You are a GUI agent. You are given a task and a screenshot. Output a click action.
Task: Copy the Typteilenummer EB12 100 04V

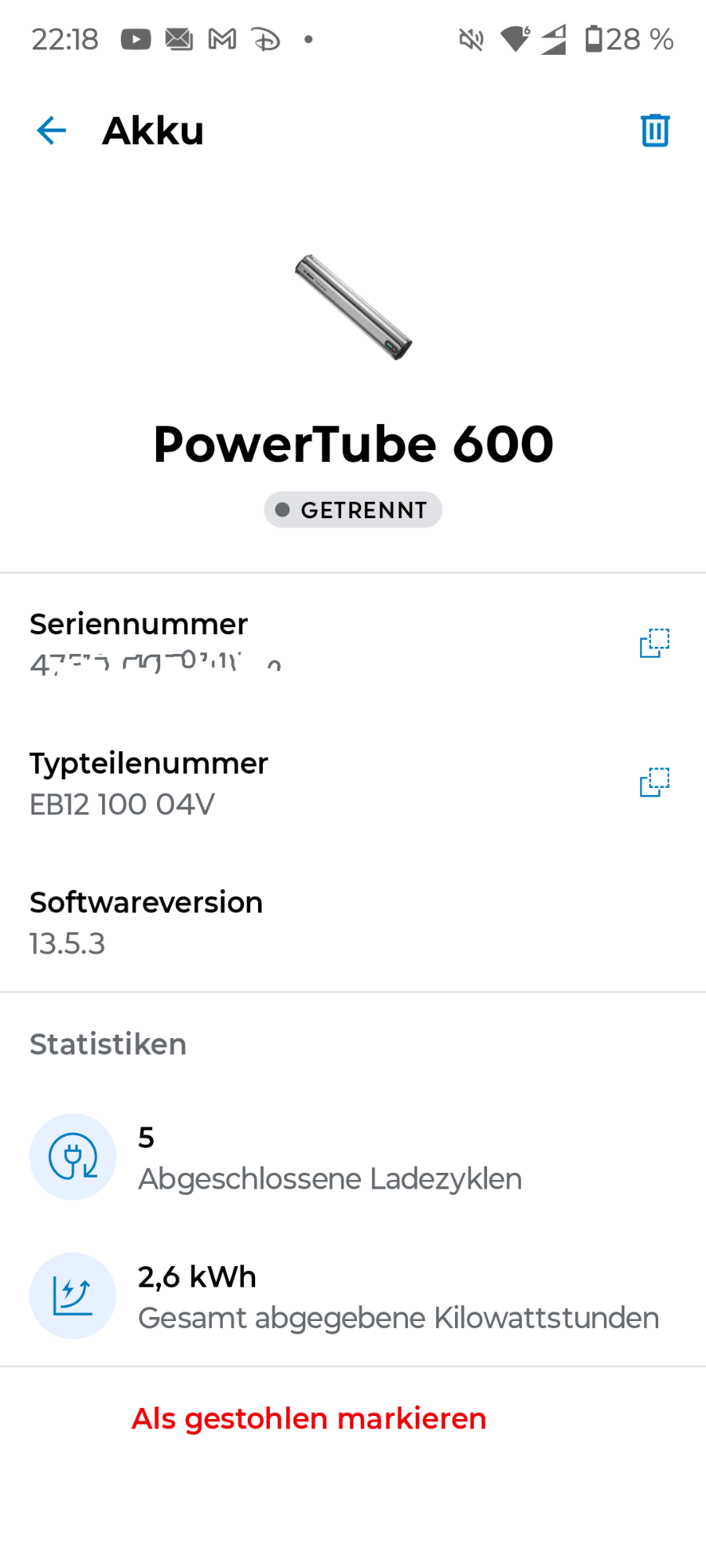point(654,782)
